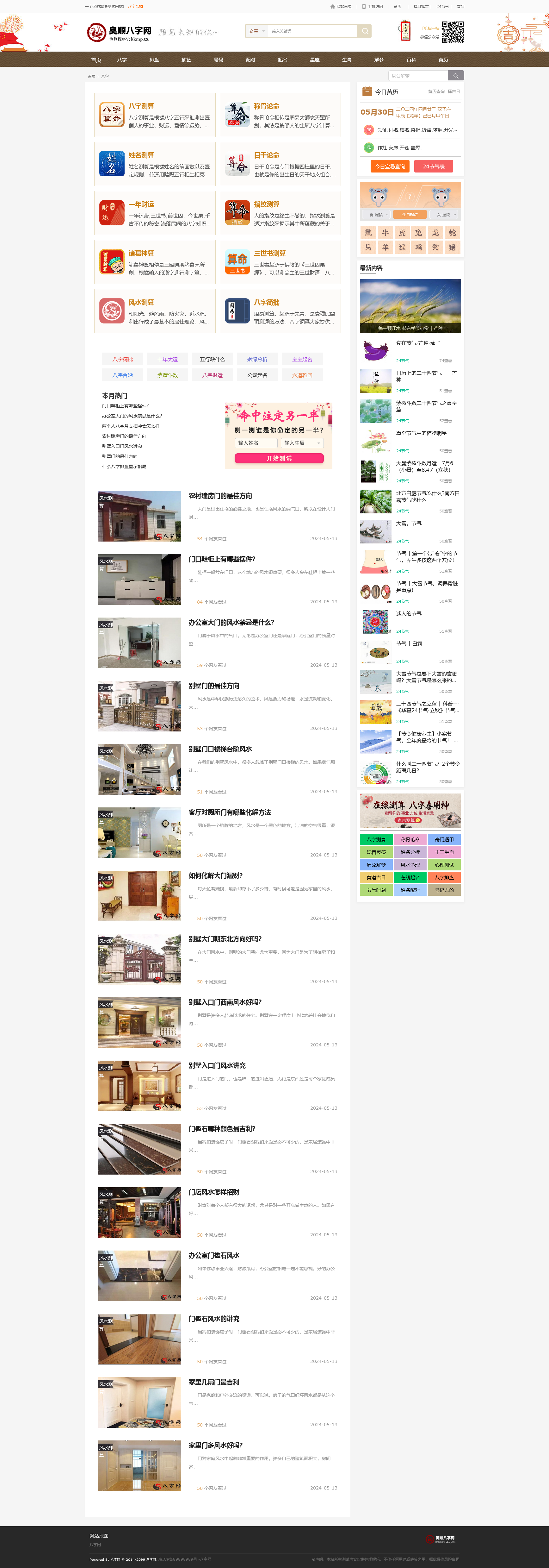Tap the search icon beside the keyword field
The image size is (549, 1568).
[x=364, y=31]
